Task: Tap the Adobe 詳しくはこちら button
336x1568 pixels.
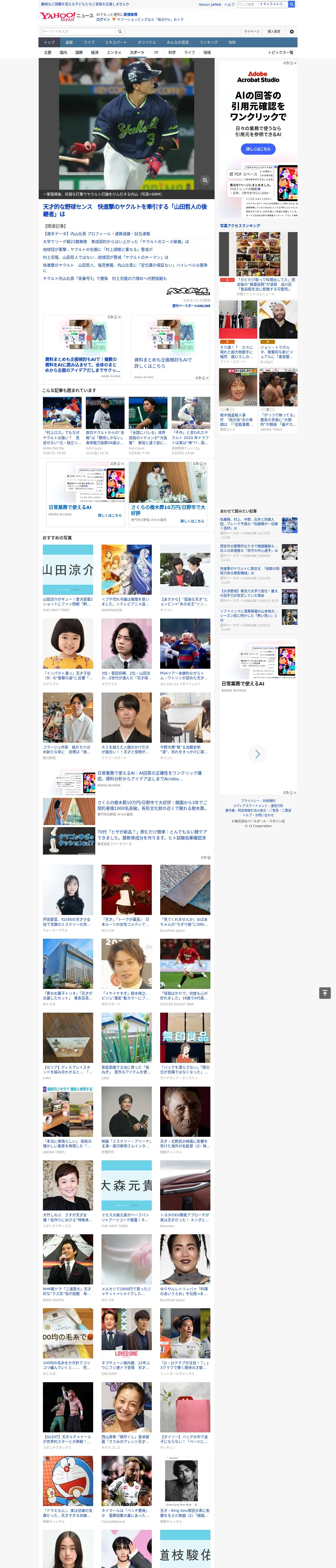Action: [x=258, y=149]
